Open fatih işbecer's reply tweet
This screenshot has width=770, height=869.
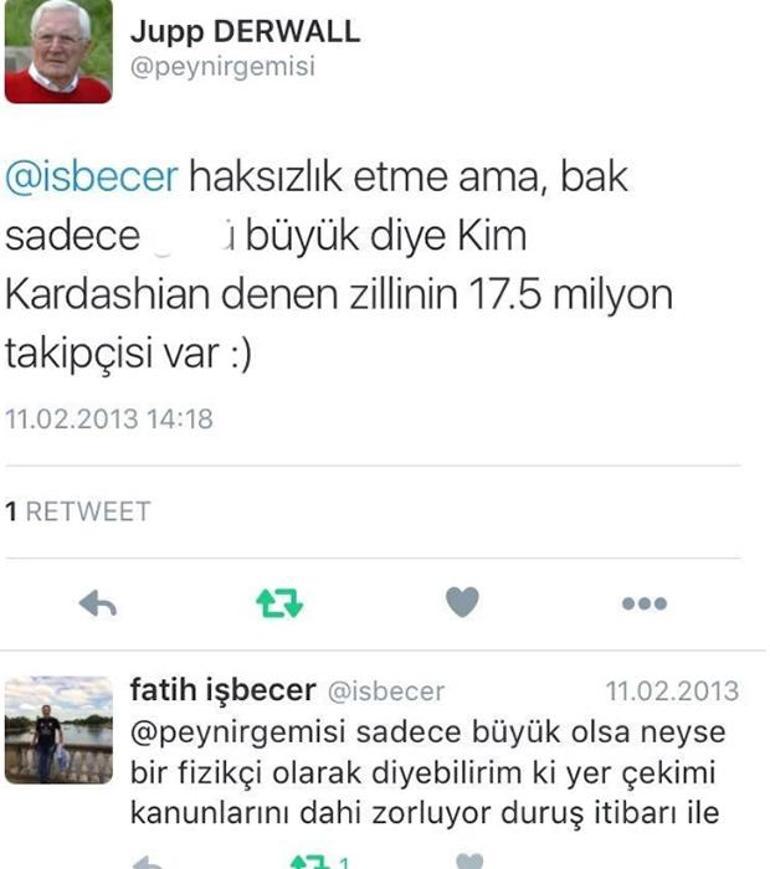[430, 773]
